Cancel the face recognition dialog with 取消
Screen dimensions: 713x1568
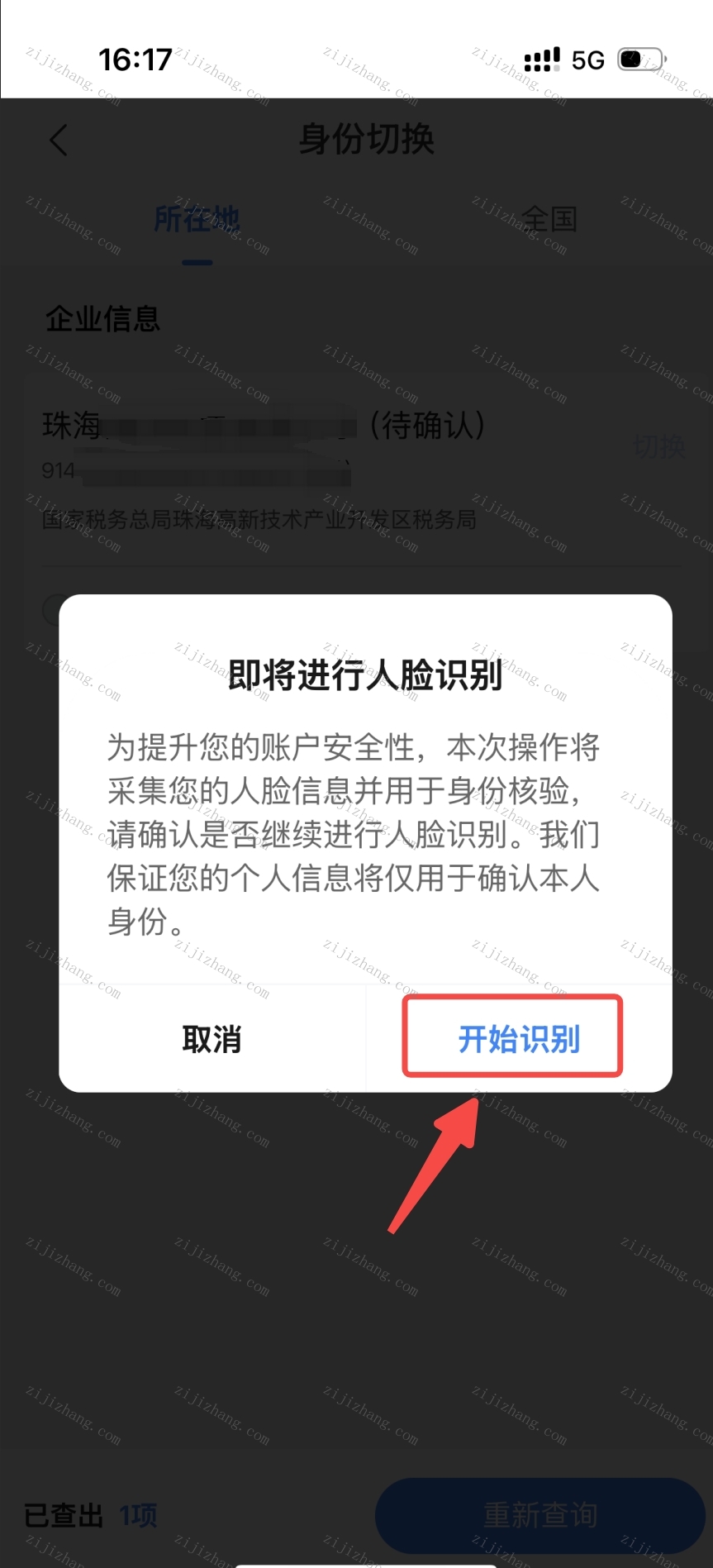(x=212, y=1039)
